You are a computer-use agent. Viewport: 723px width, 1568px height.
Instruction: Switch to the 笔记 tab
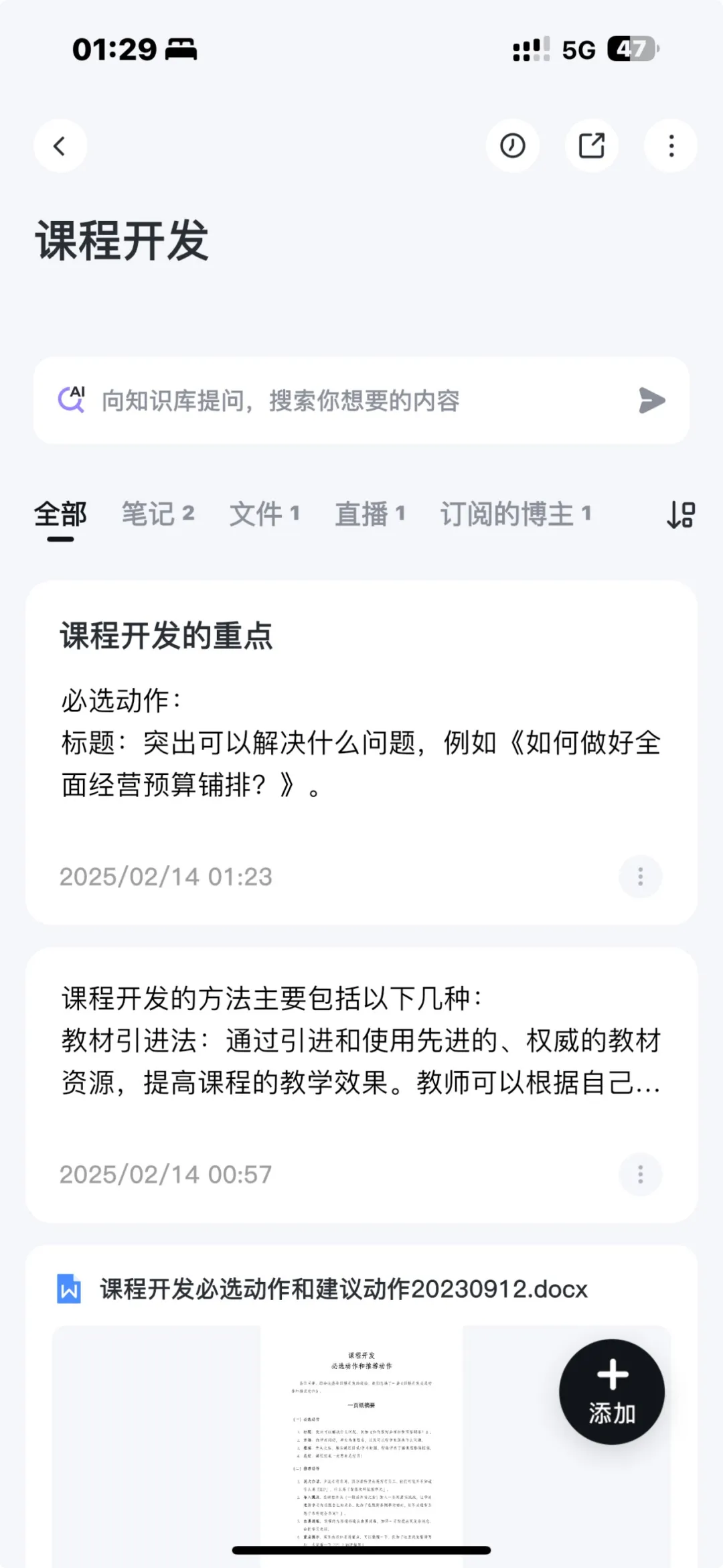tap(158, 514)
